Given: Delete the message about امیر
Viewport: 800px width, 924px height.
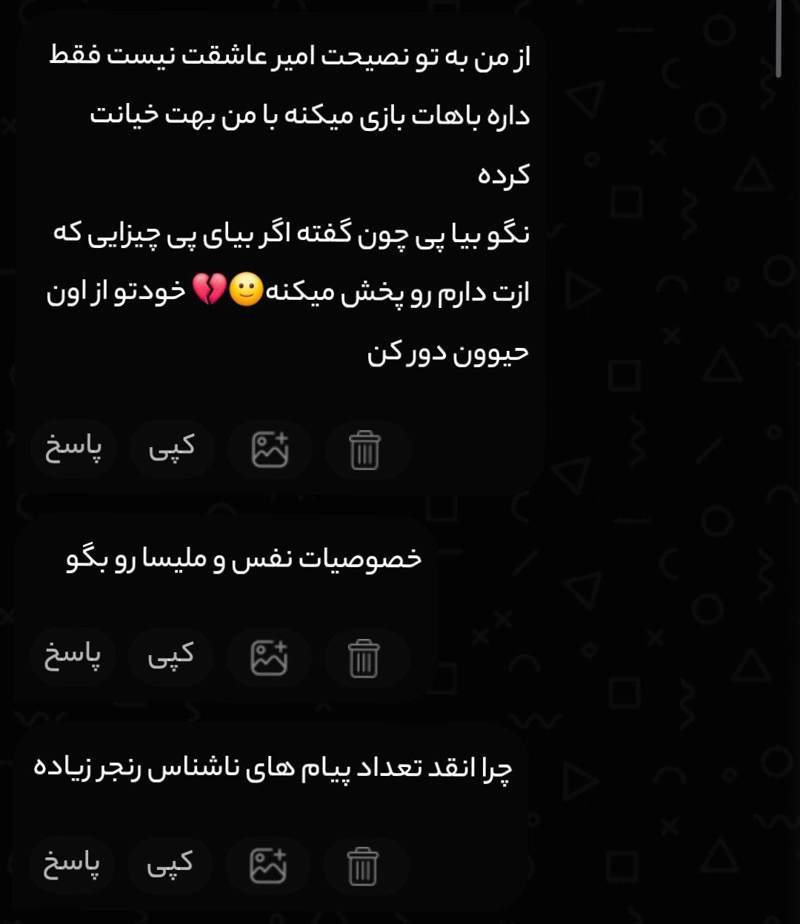Looking at the screenshot, I should coord(365,450).
